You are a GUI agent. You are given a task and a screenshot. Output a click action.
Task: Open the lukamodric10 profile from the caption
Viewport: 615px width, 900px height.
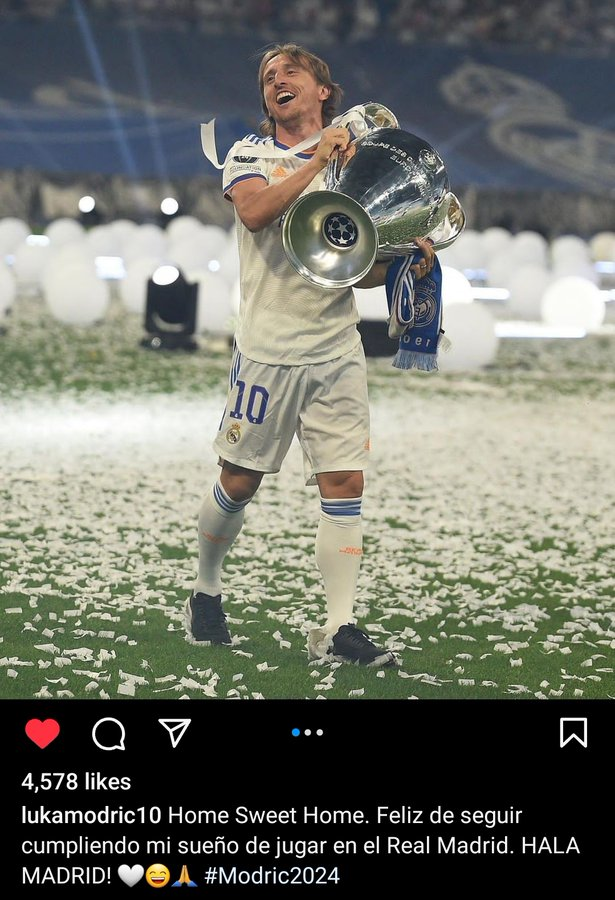click(91, 815)
